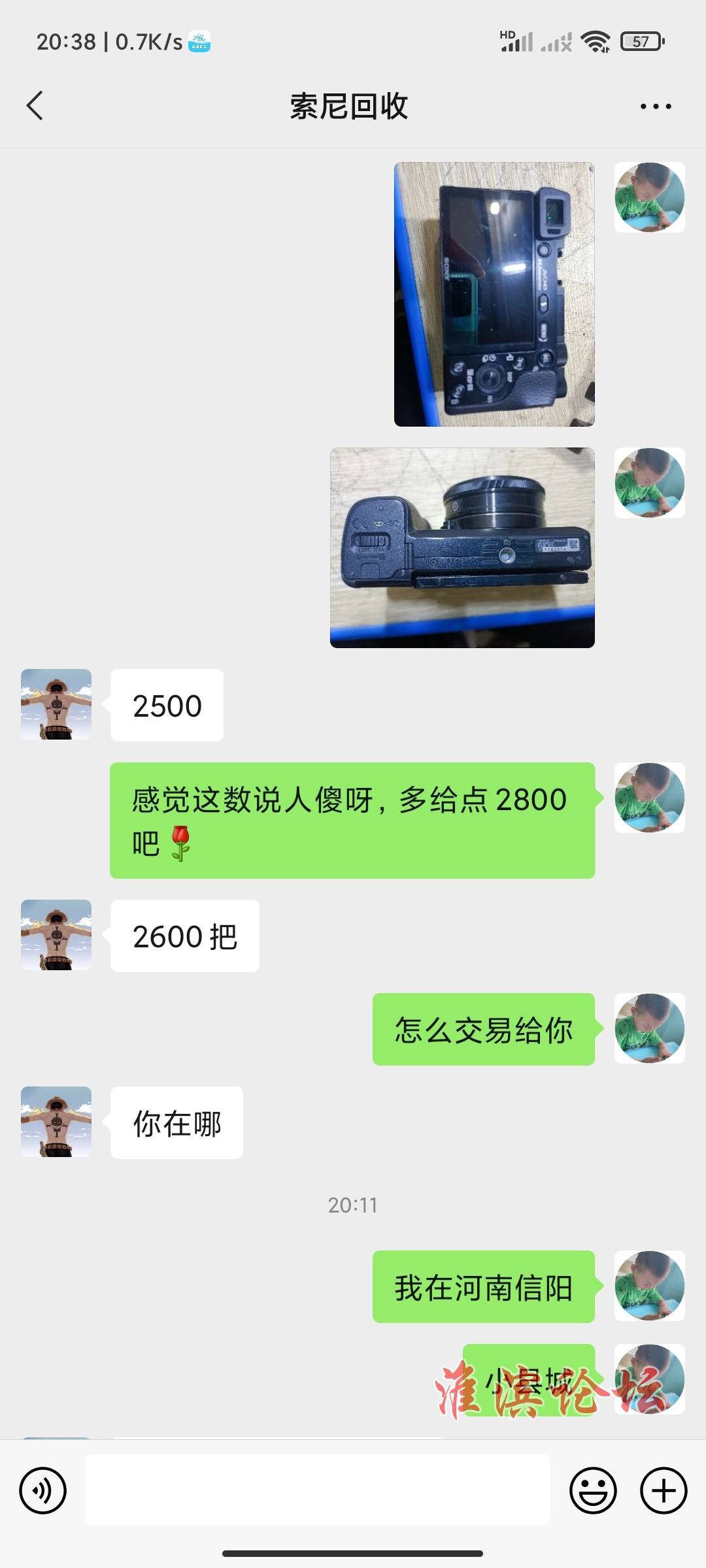Open the plus attachment menu

pos(664,1490)
